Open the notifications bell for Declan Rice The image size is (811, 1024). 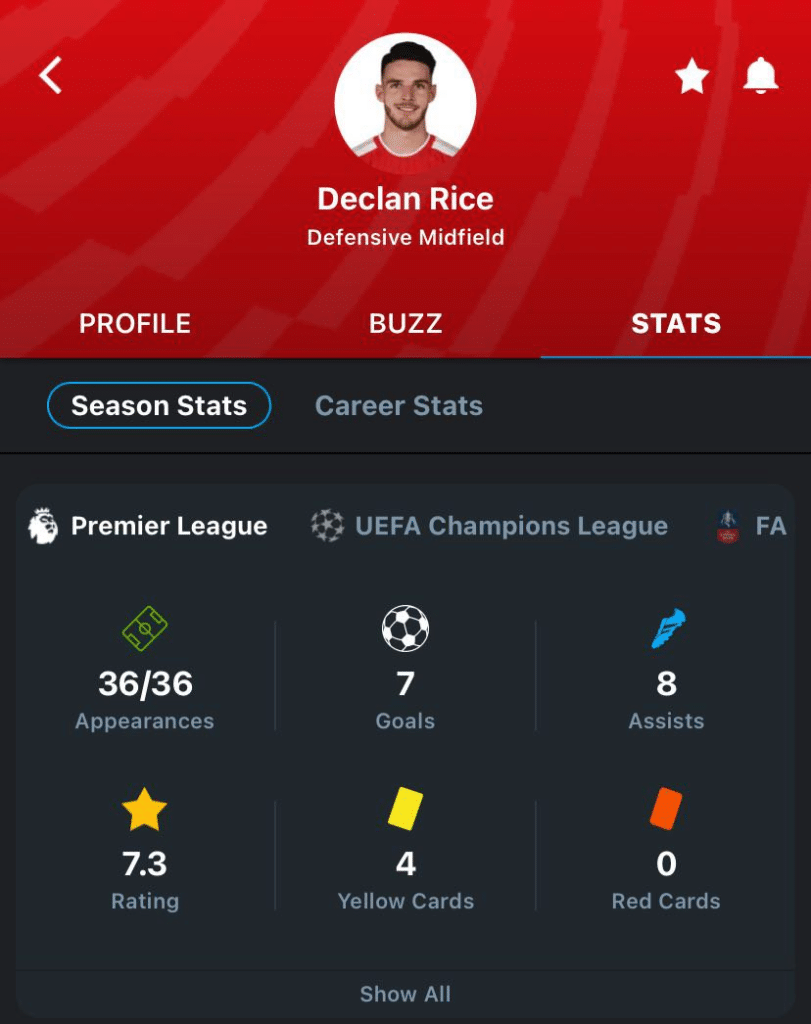[x=760, y=76]
